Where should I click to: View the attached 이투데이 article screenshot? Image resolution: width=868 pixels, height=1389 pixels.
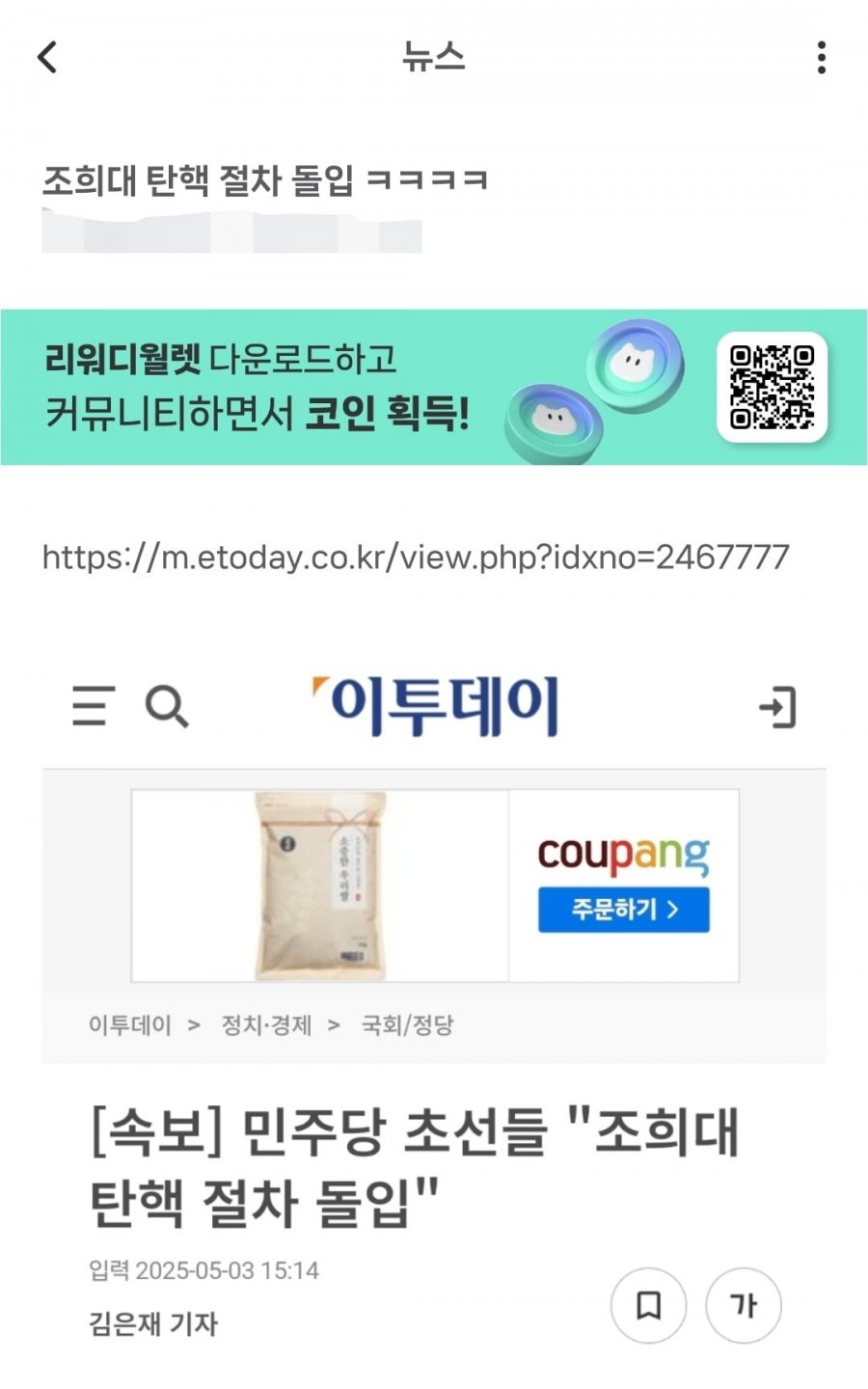pos(434,1003)
